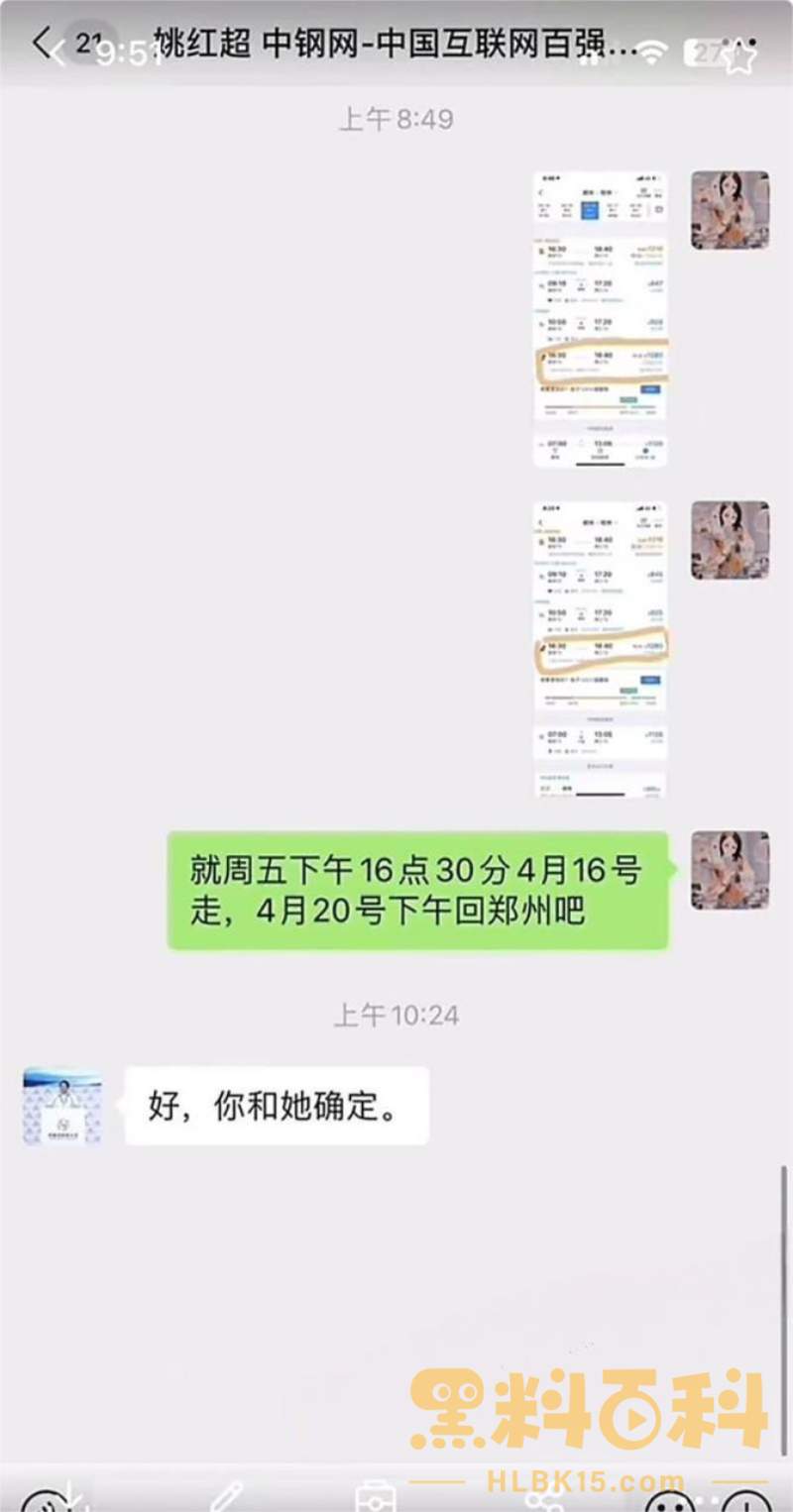Open the second flight screenshot image
The image size is (793, 1512).
click(600, 649)
